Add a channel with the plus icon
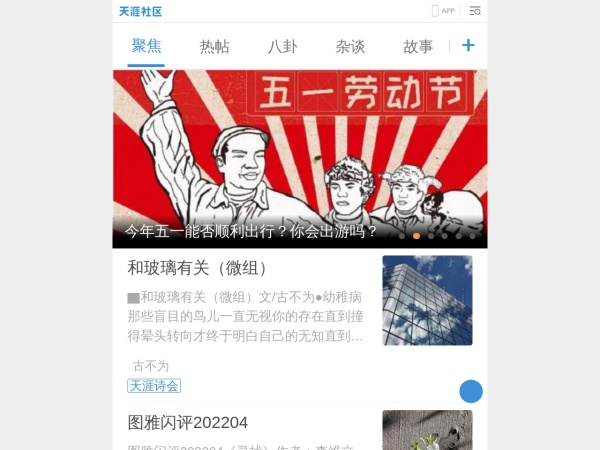Viewport: 600px width, 450px height. 468,46
